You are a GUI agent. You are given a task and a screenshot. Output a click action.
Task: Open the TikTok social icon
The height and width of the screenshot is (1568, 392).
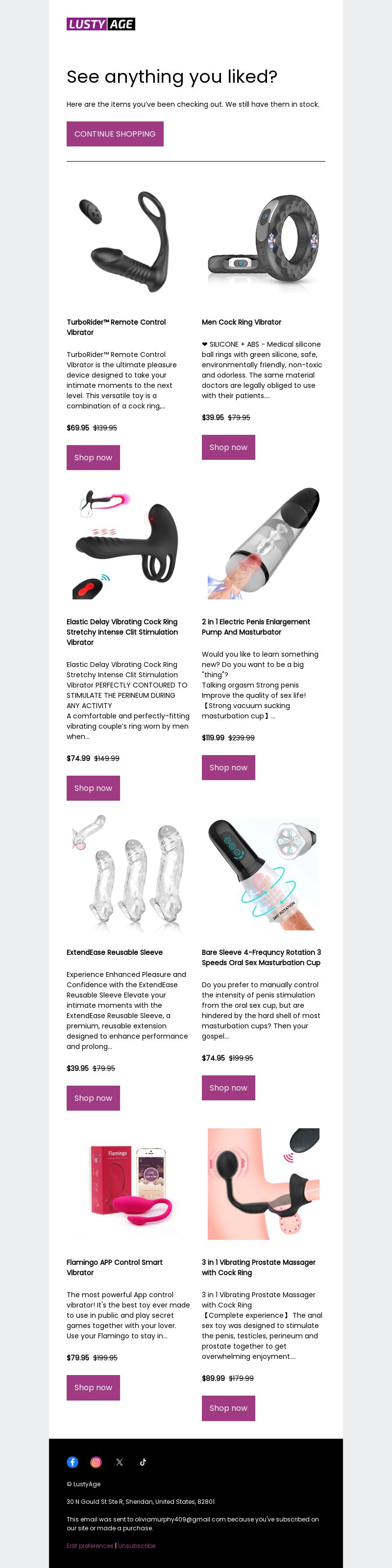pos(143,1461)
